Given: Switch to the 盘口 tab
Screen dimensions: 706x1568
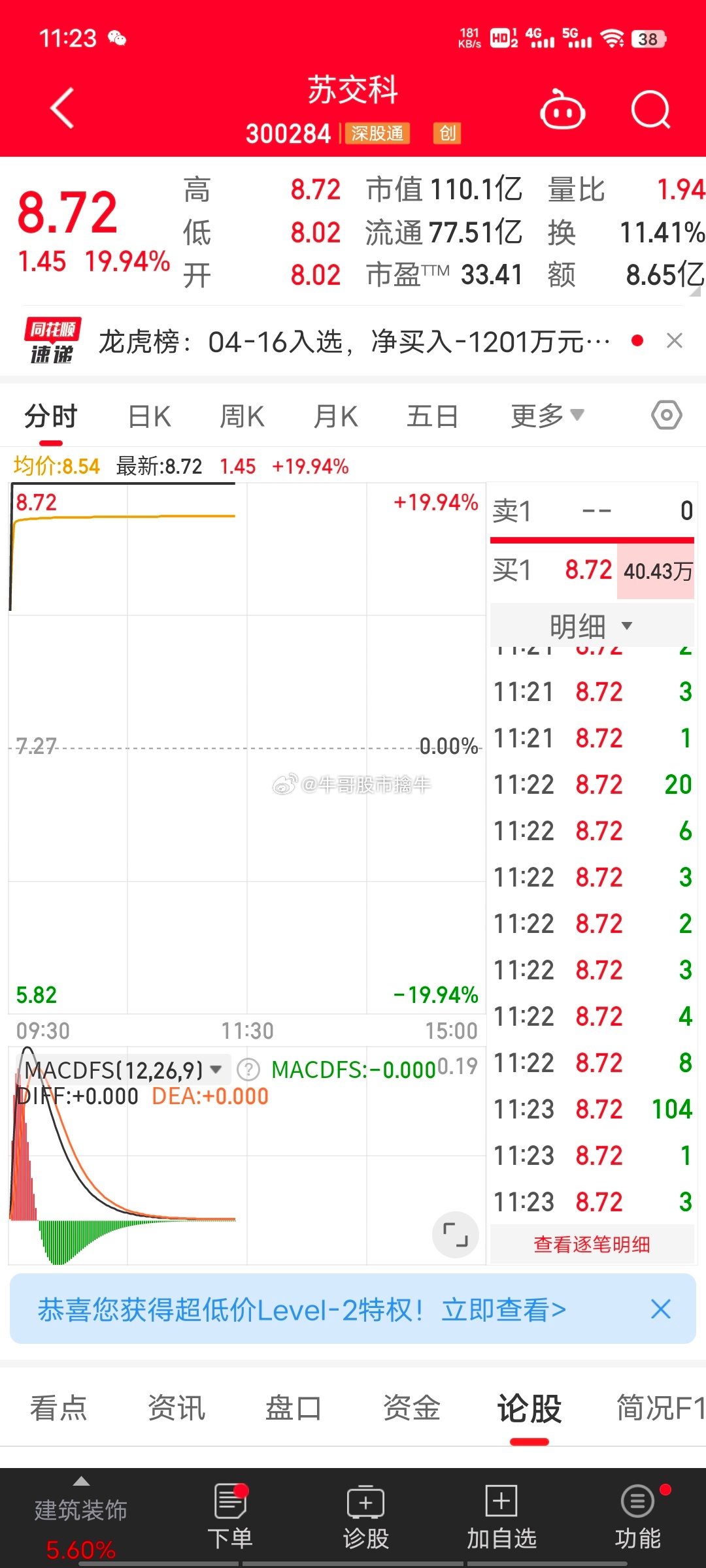Looking at the screenshot, I should [294, 1408].
